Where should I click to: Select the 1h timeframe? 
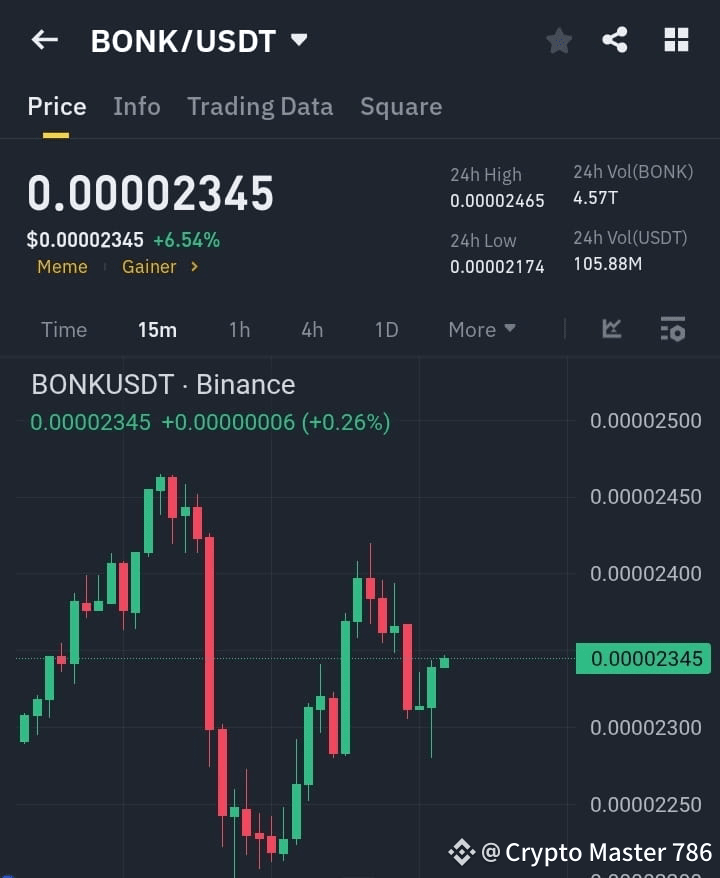coord(239,329)
